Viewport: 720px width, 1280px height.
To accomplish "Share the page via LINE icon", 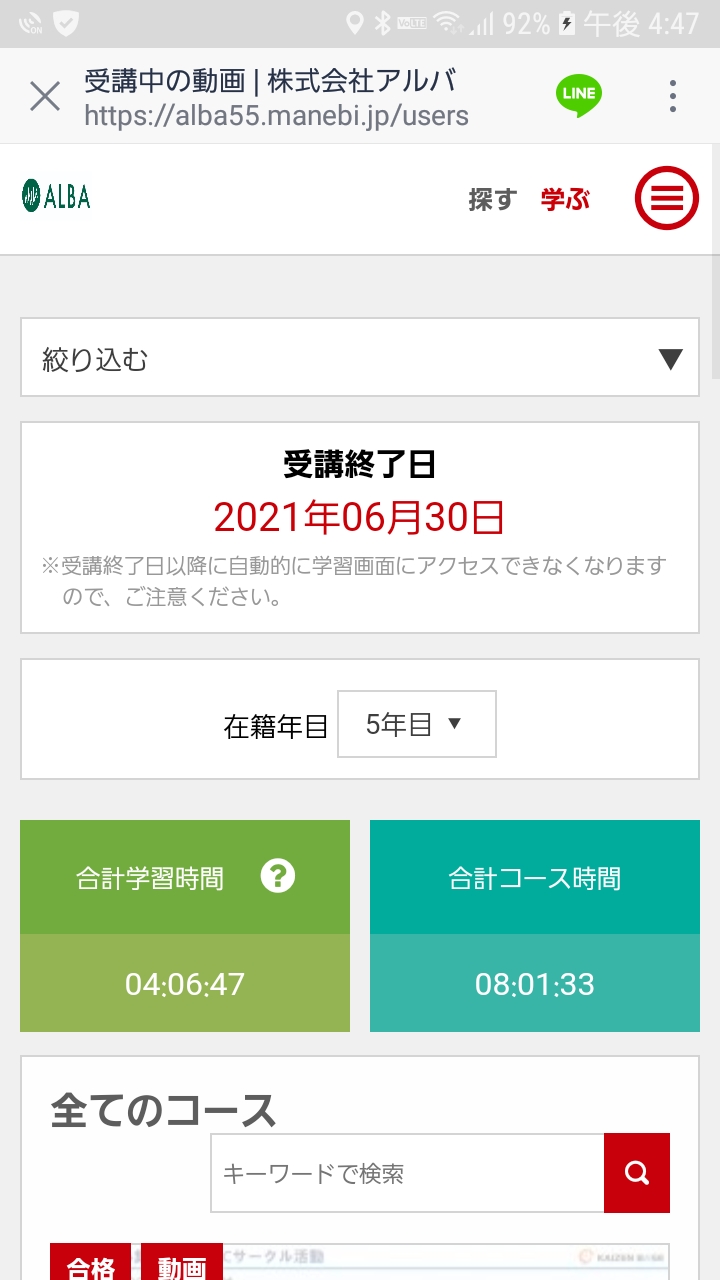I will tap(579, 95).
